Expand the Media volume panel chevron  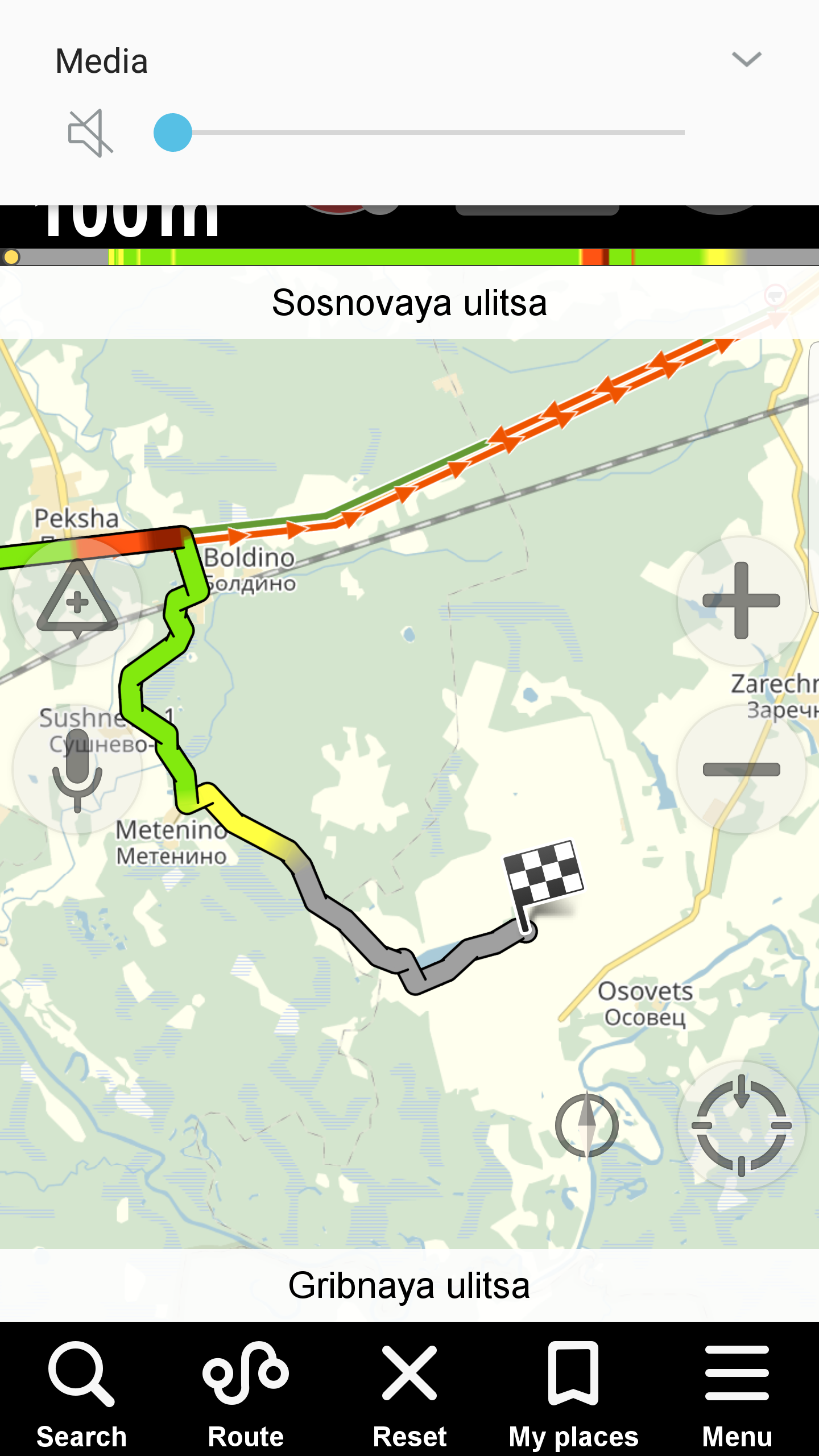point(746,59)
